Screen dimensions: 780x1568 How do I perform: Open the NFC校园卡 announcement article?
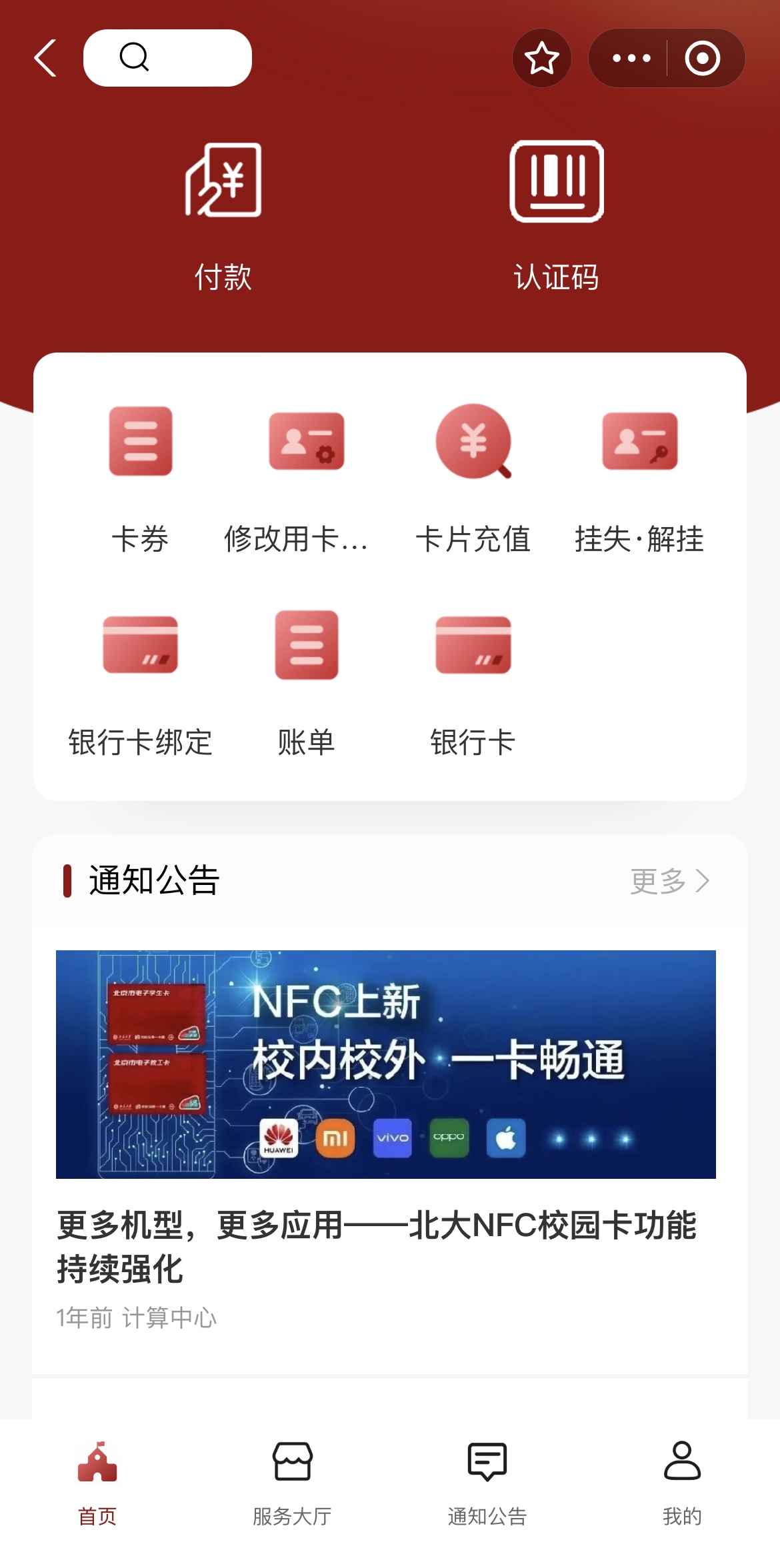click(x=386, y=1140)
